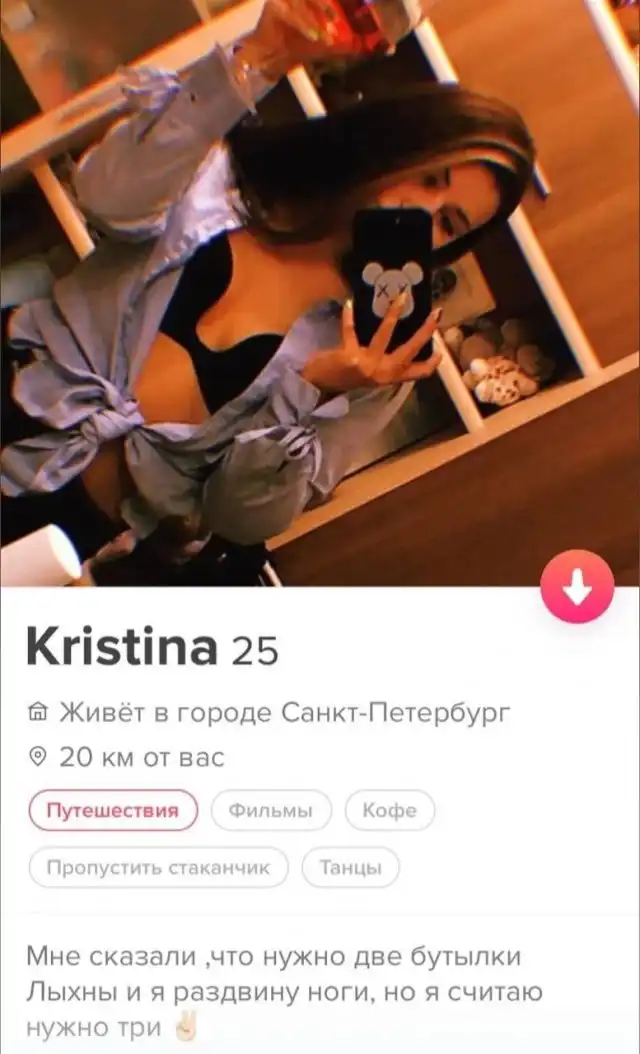The width and height of the screenshot is (640, 1054).
Task: Tap the Кофе interest chip
Action: pos(389,810)
